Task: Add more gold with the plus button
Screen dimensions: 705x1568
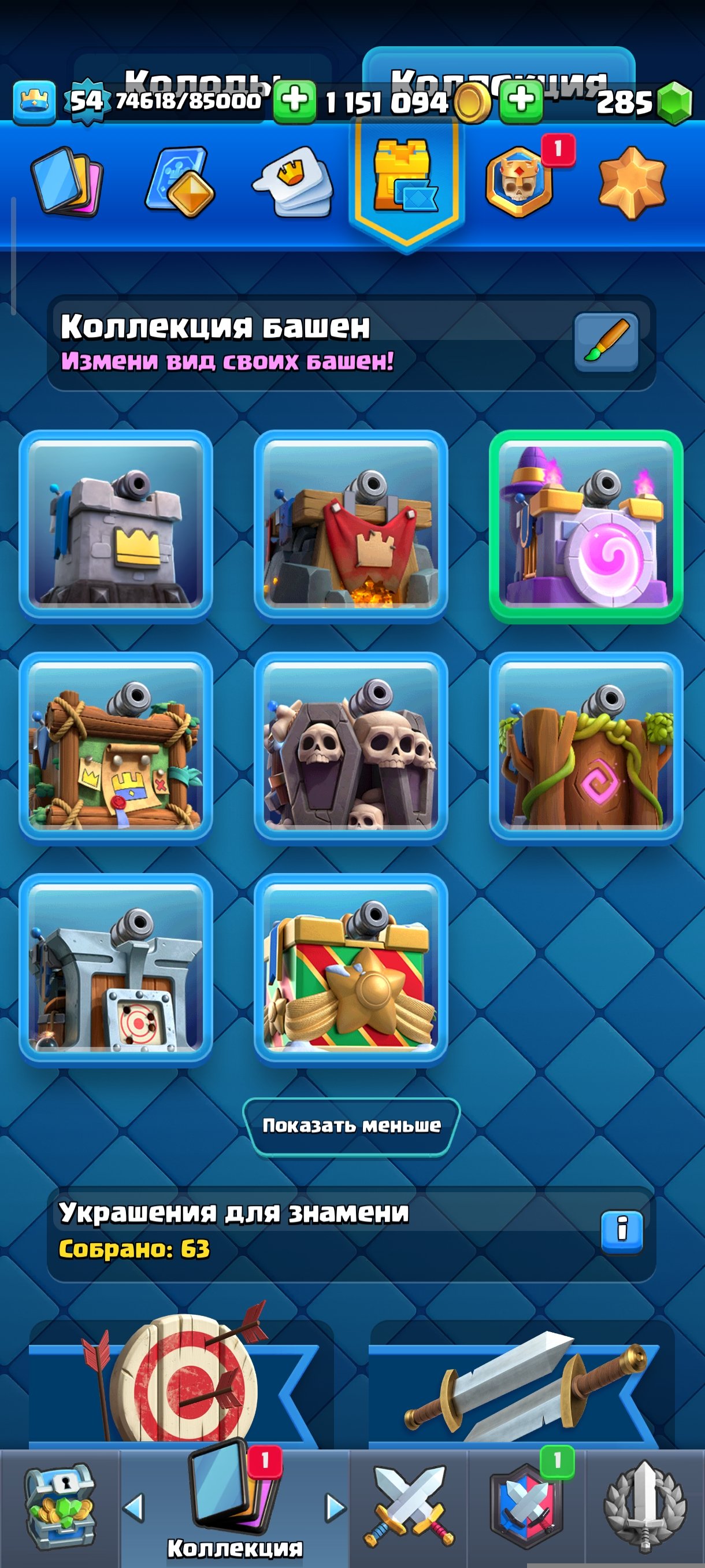Action: pyautogui.click(x=521, y=101)
